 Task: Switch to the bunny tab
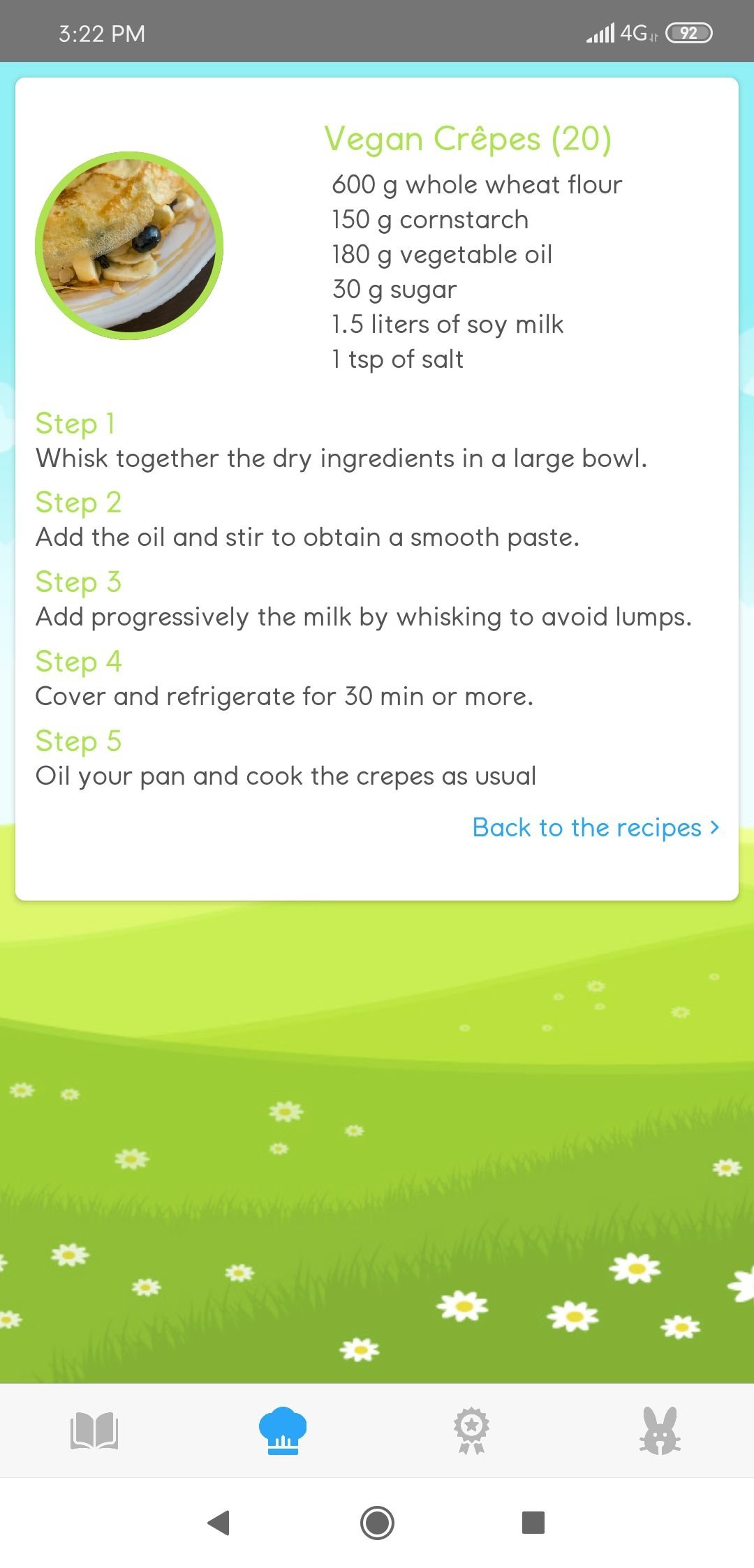(660, 1430)
